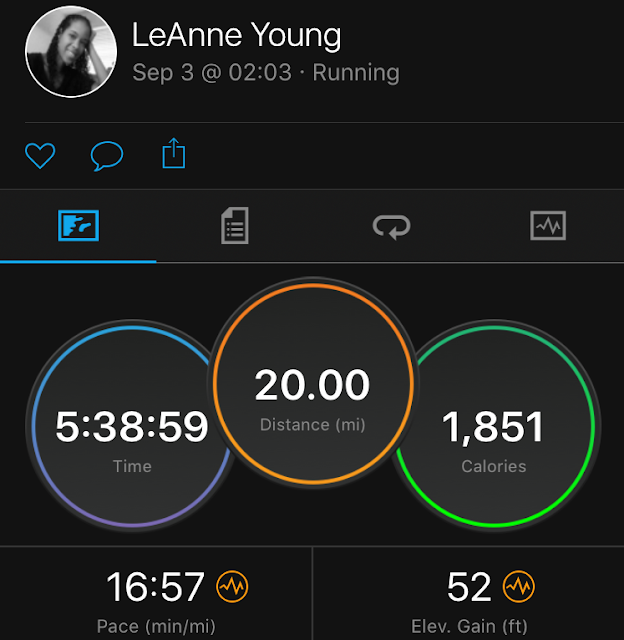Switch to the laps tab
This screenshot has width=624, height=640.
[x=391, y=227]
